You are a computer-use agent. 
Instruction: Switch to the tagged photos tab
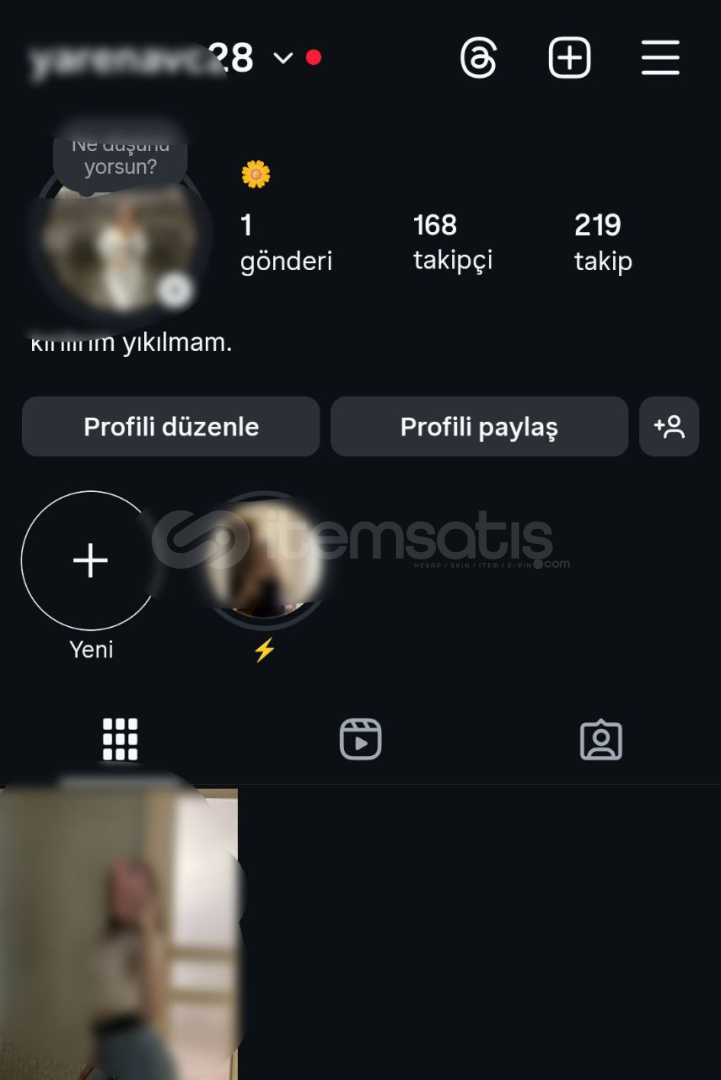pos(601,740)
